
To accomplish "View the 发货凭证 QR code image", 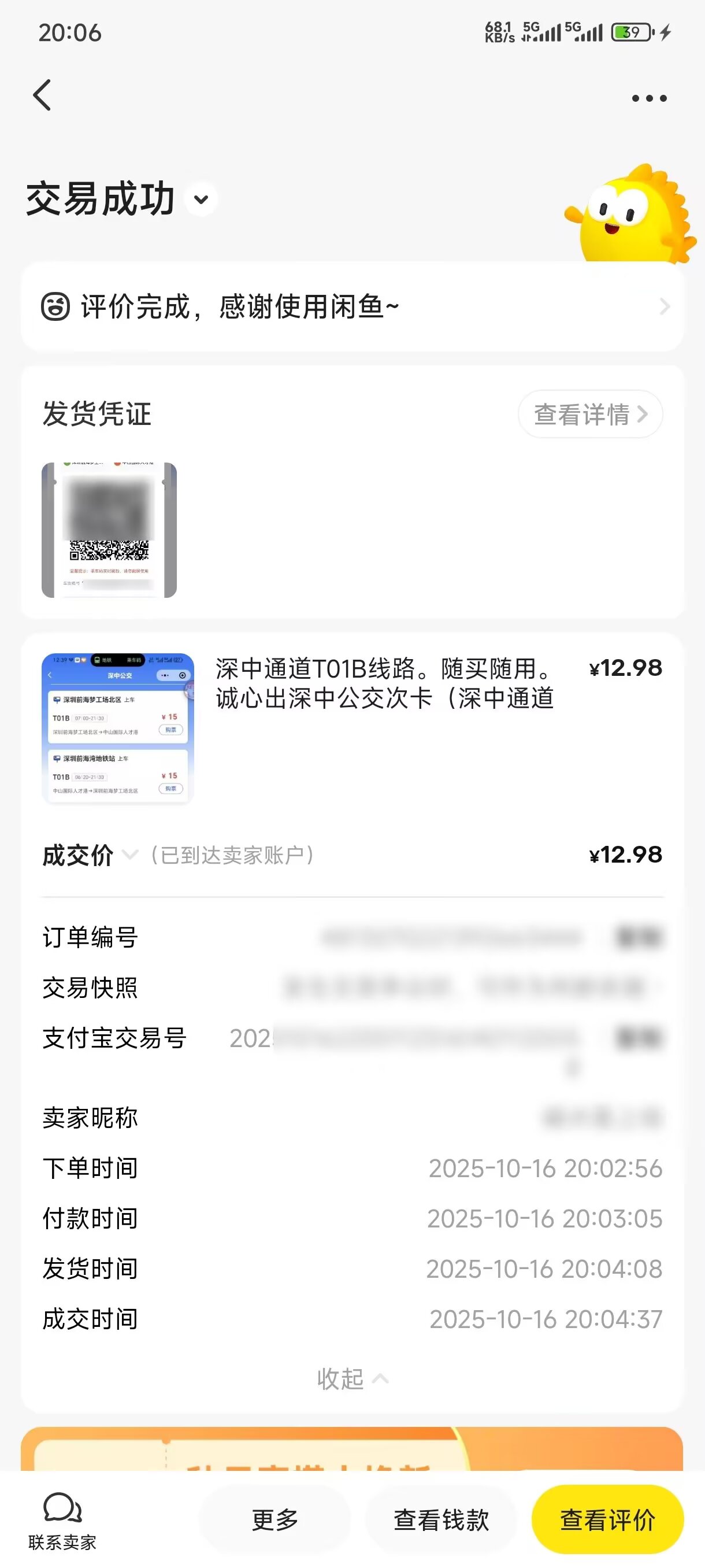I will (109, 530).
